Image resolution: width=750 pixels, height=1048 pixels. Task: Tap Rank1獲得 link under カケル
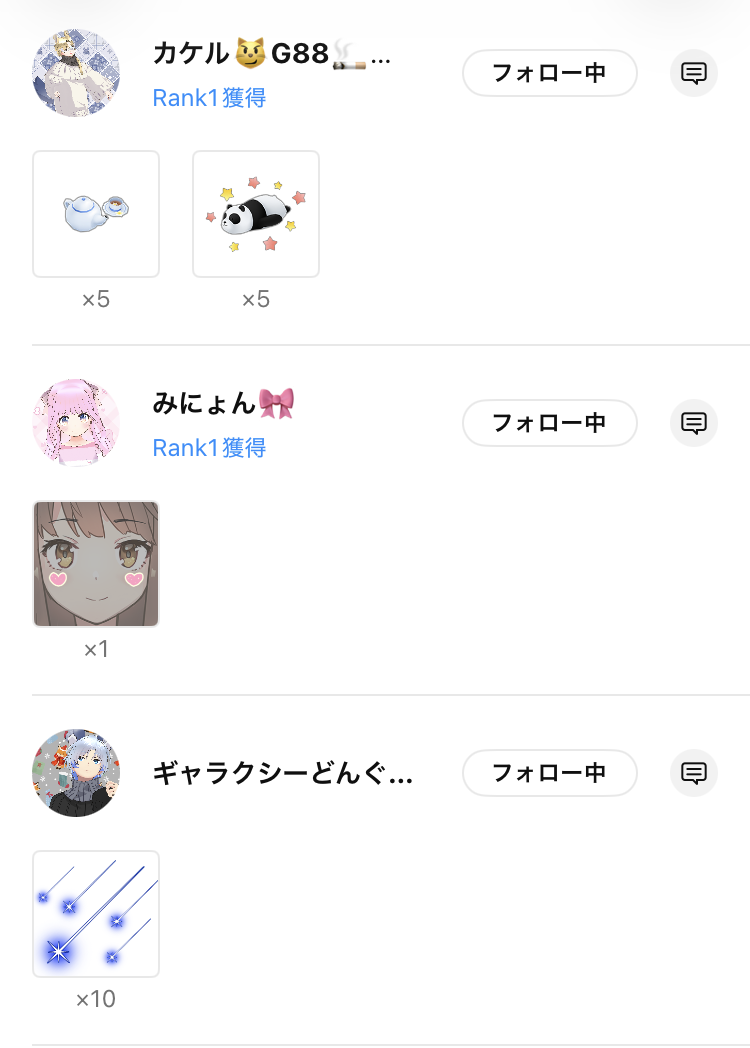click(x=209, y=98)
